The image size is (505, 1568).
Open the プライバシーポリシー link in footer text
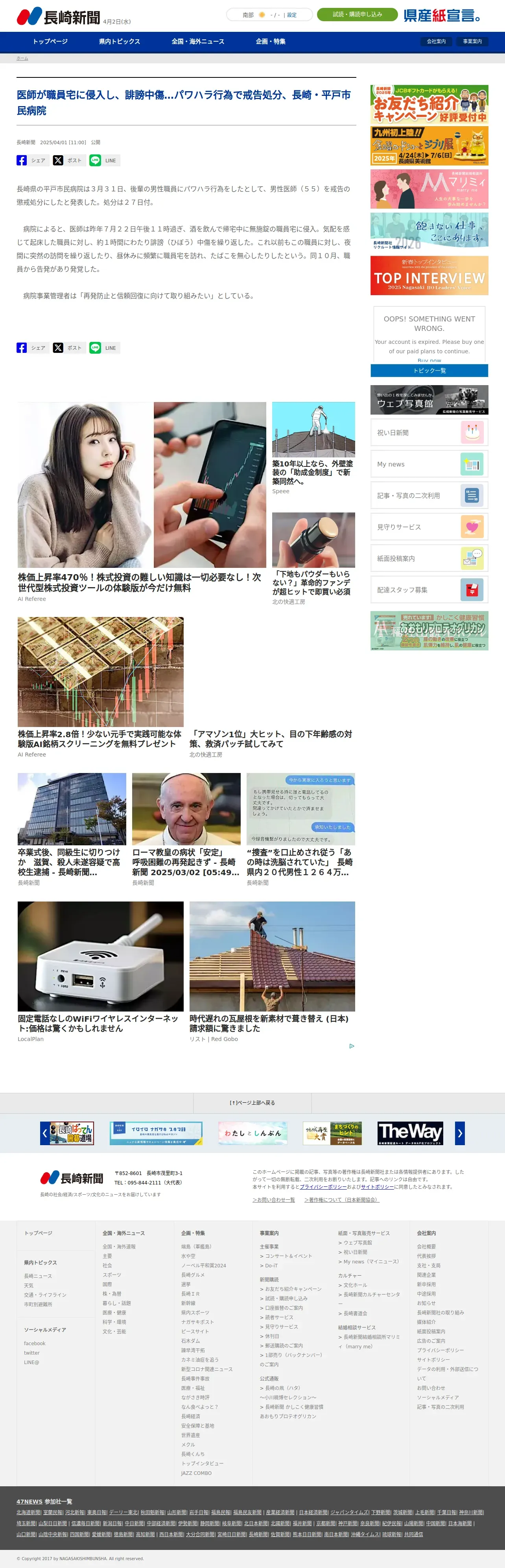tap(323, 1187)
